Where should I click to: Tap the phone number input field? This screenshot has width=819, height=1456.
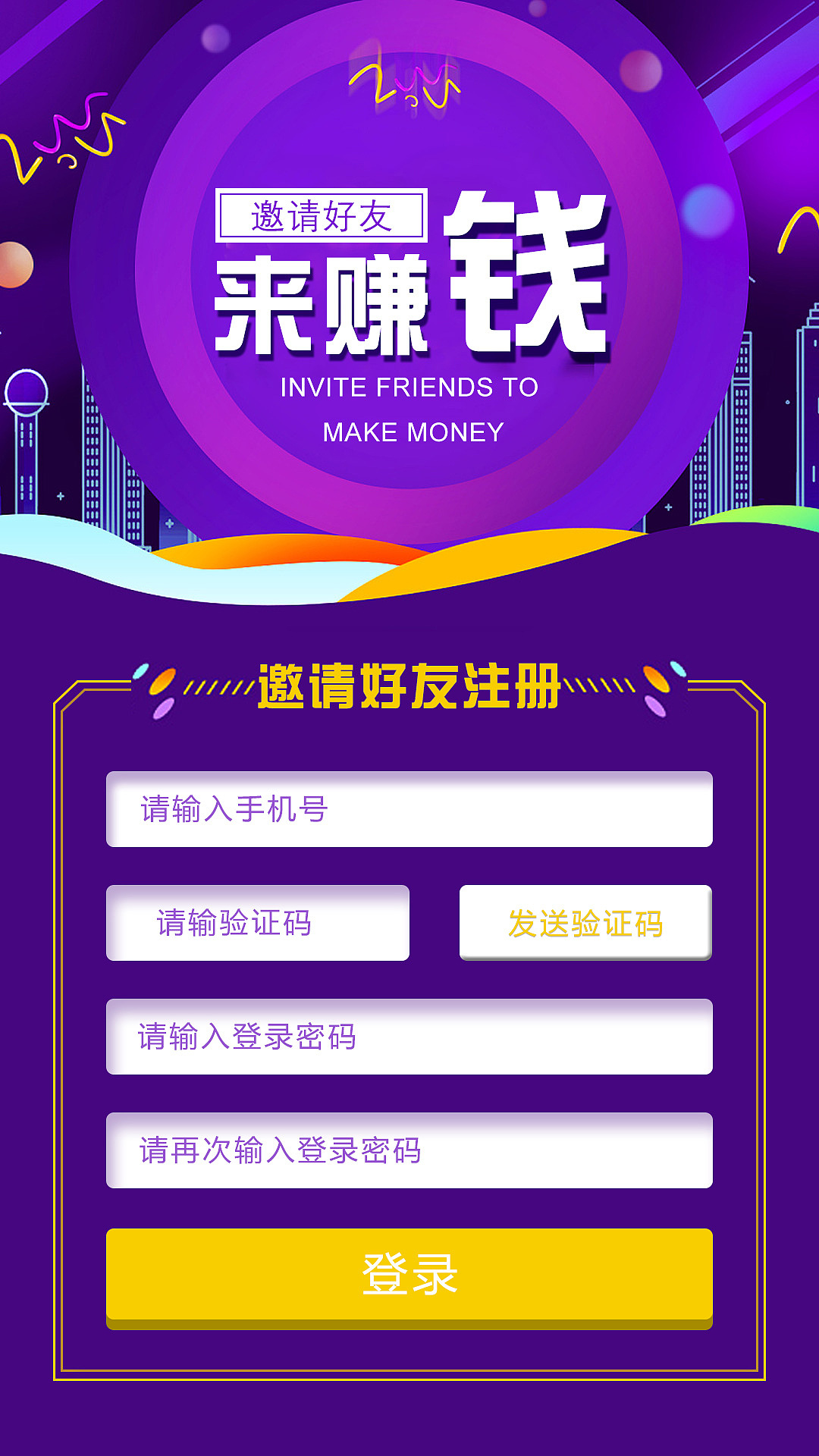(409, 809)
